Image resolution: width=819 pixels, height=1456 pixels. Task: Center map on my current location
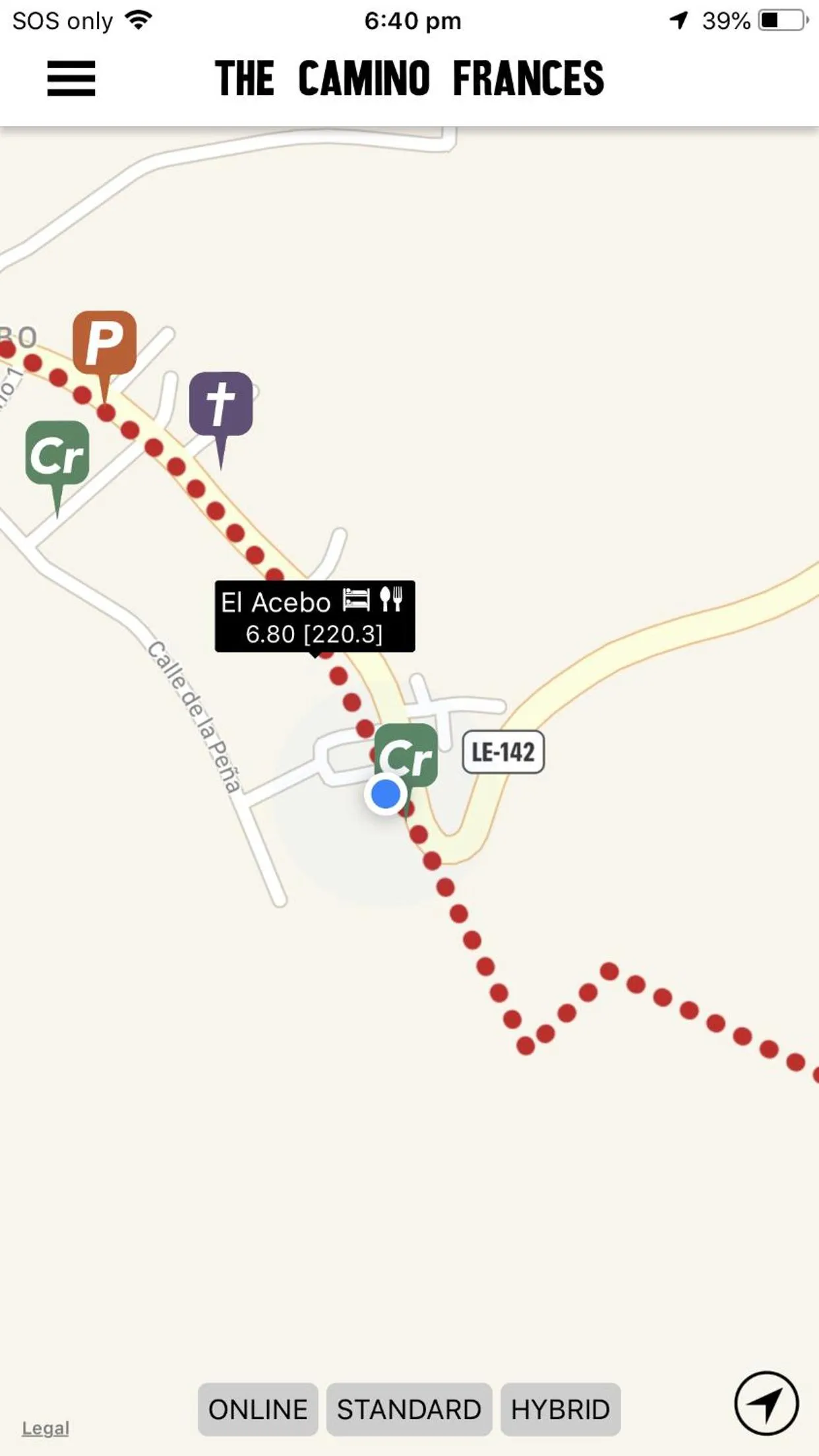[766, 1404]
